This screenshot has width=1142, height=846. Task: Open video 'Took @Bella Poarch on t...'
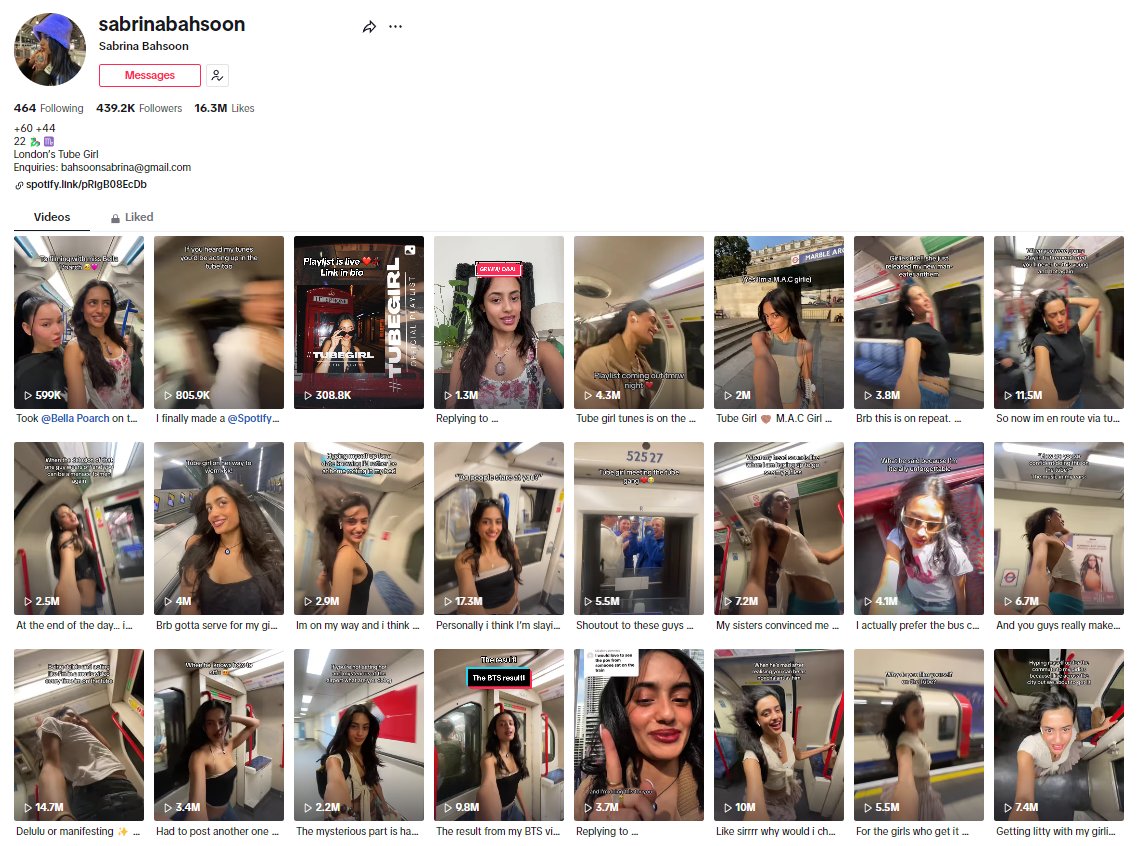click(x=79, y=322)
